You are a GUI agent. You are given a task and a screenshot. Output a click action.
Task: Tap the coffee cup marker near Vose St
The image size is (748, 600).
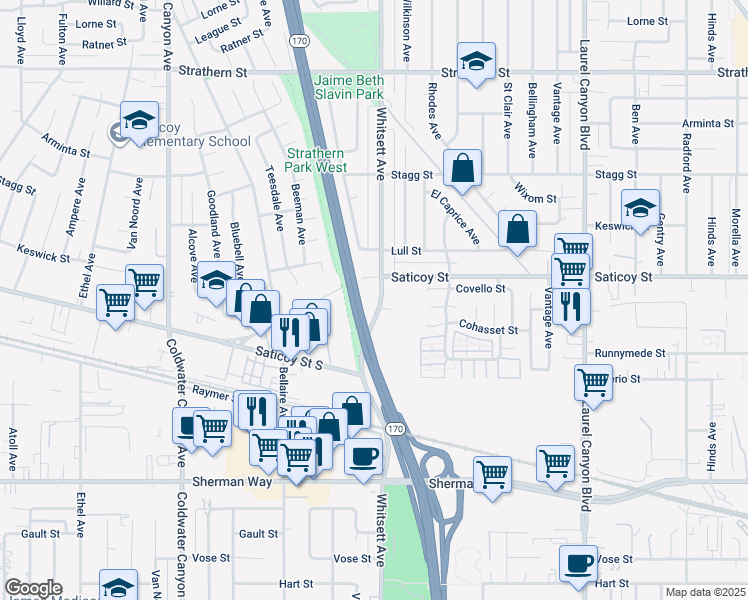[x=578, y=563]
